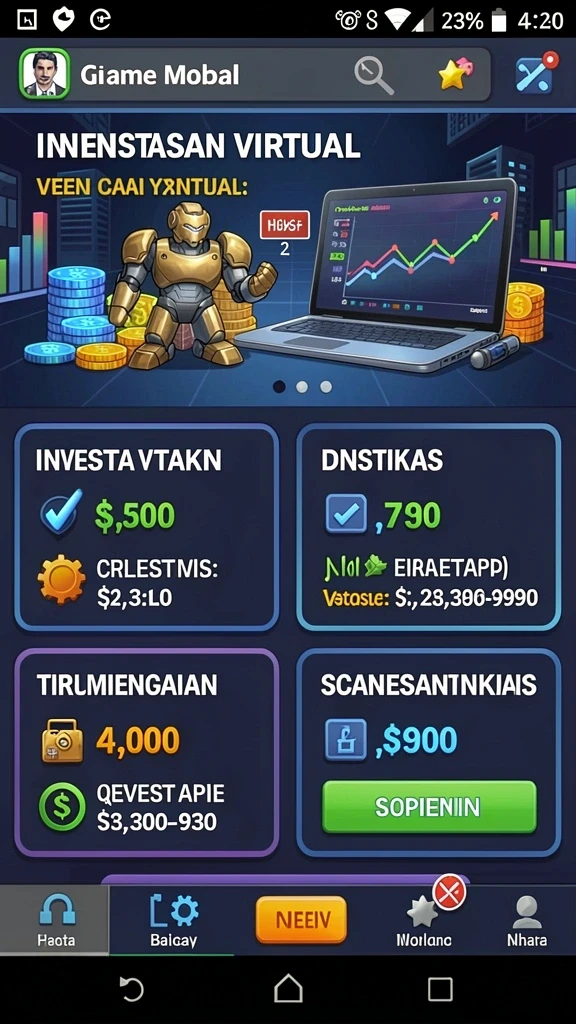576x1024 pixels.
Task: Open the blue tools icon with red dot
Action: (x=537, y=72)
